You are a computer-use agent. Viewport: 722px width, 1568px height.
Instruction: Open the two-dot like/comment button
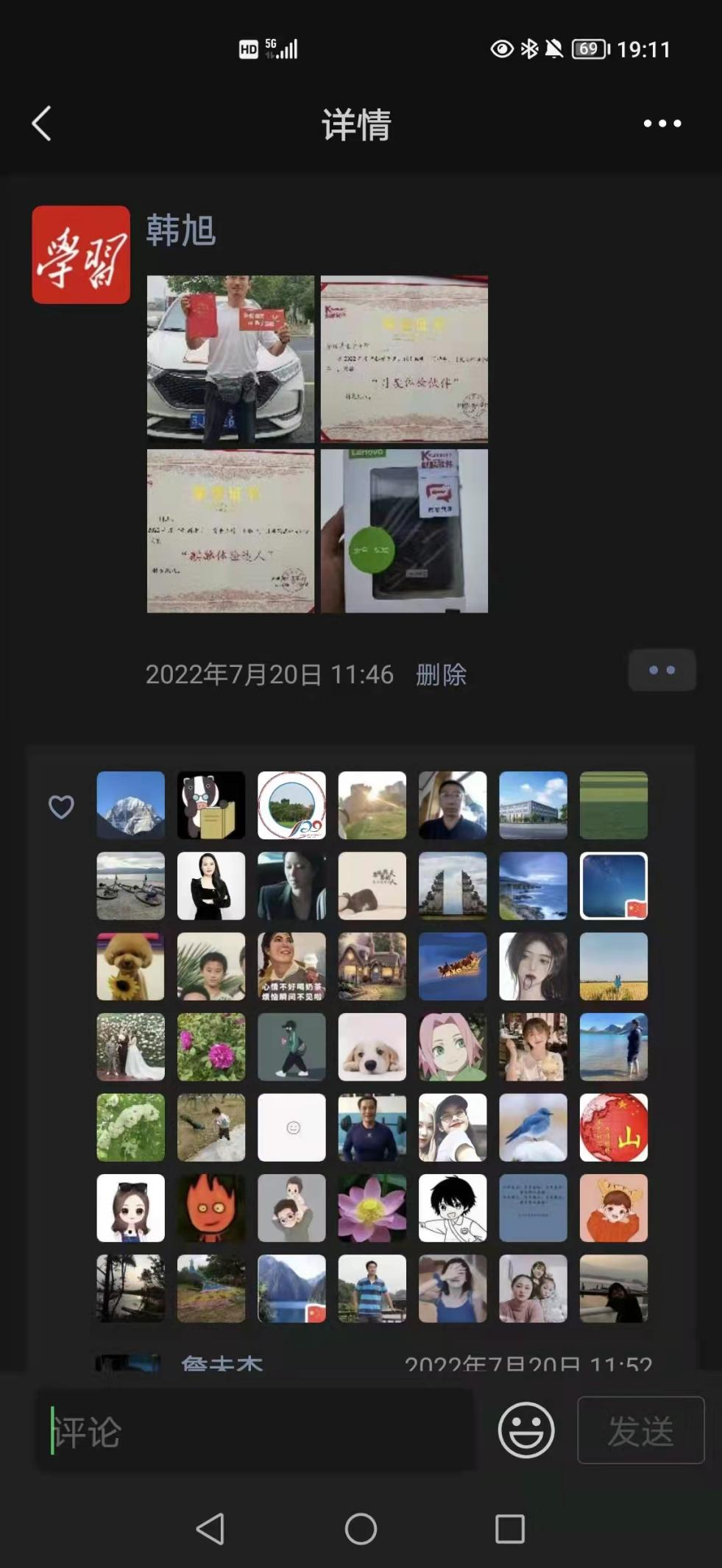click(x=662, y=670)
